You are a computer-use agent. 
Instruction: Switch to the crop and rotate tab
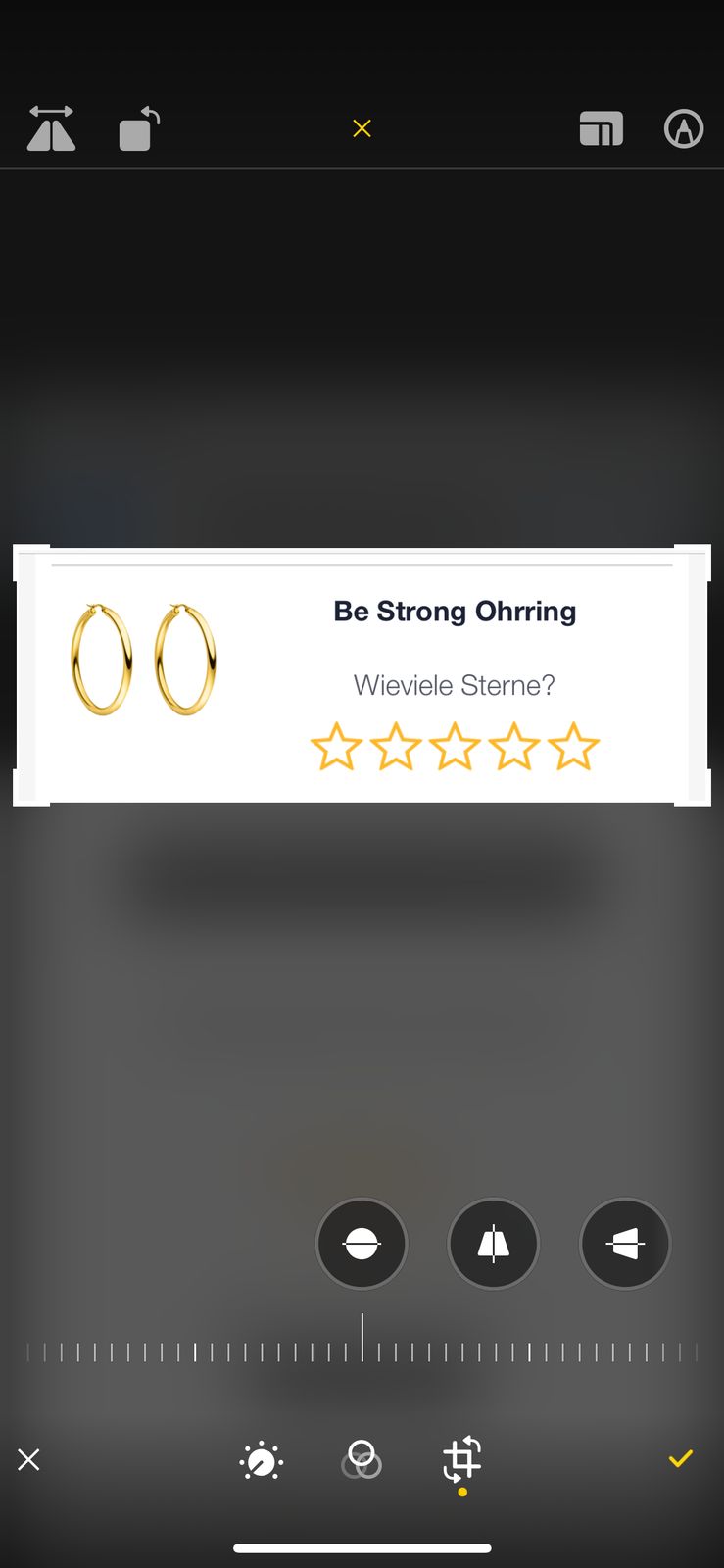(x=462, y=1460)
